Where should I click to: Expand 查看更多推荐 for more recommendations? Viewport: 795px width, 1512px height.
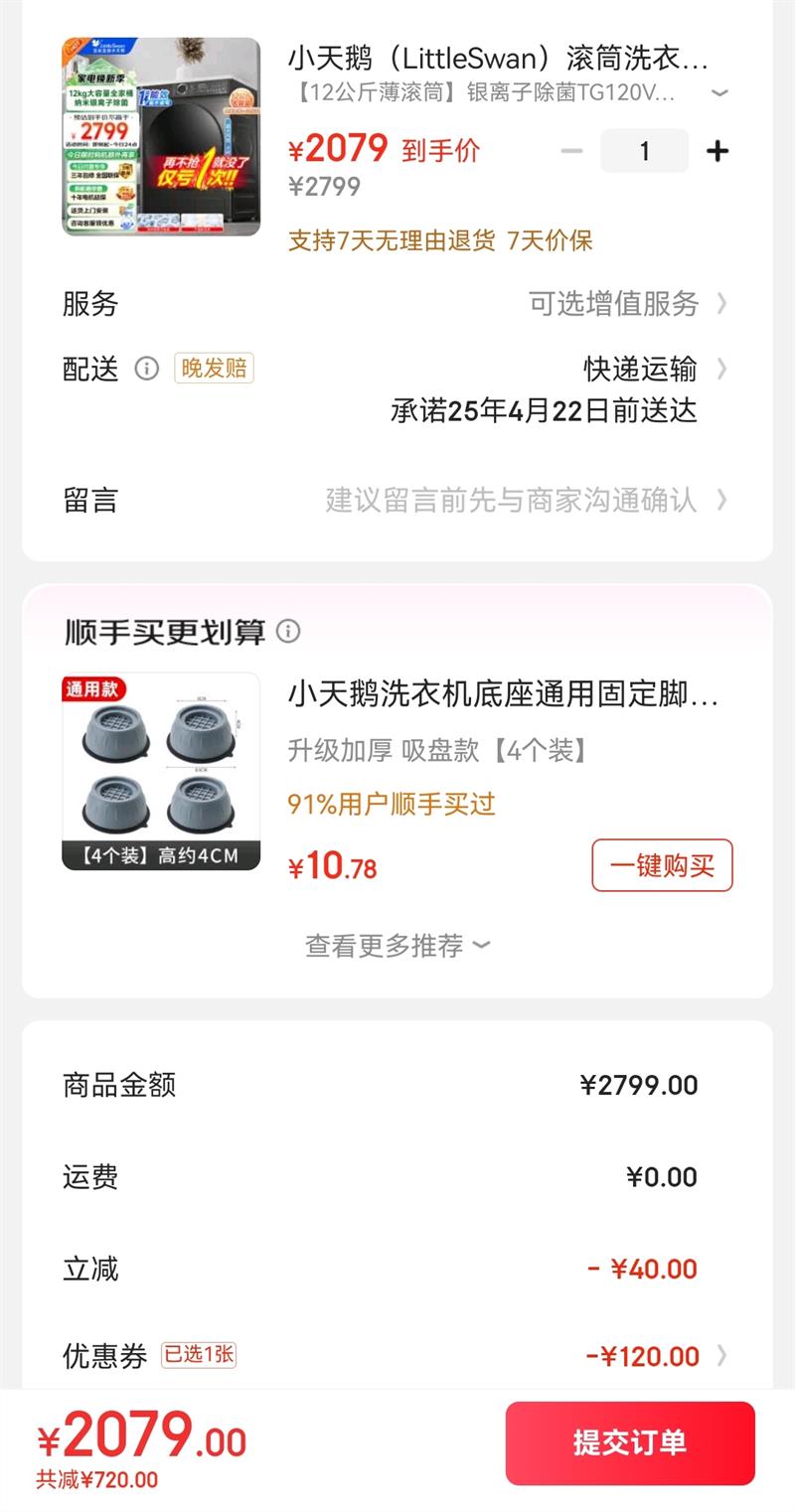tap(397, 945)
